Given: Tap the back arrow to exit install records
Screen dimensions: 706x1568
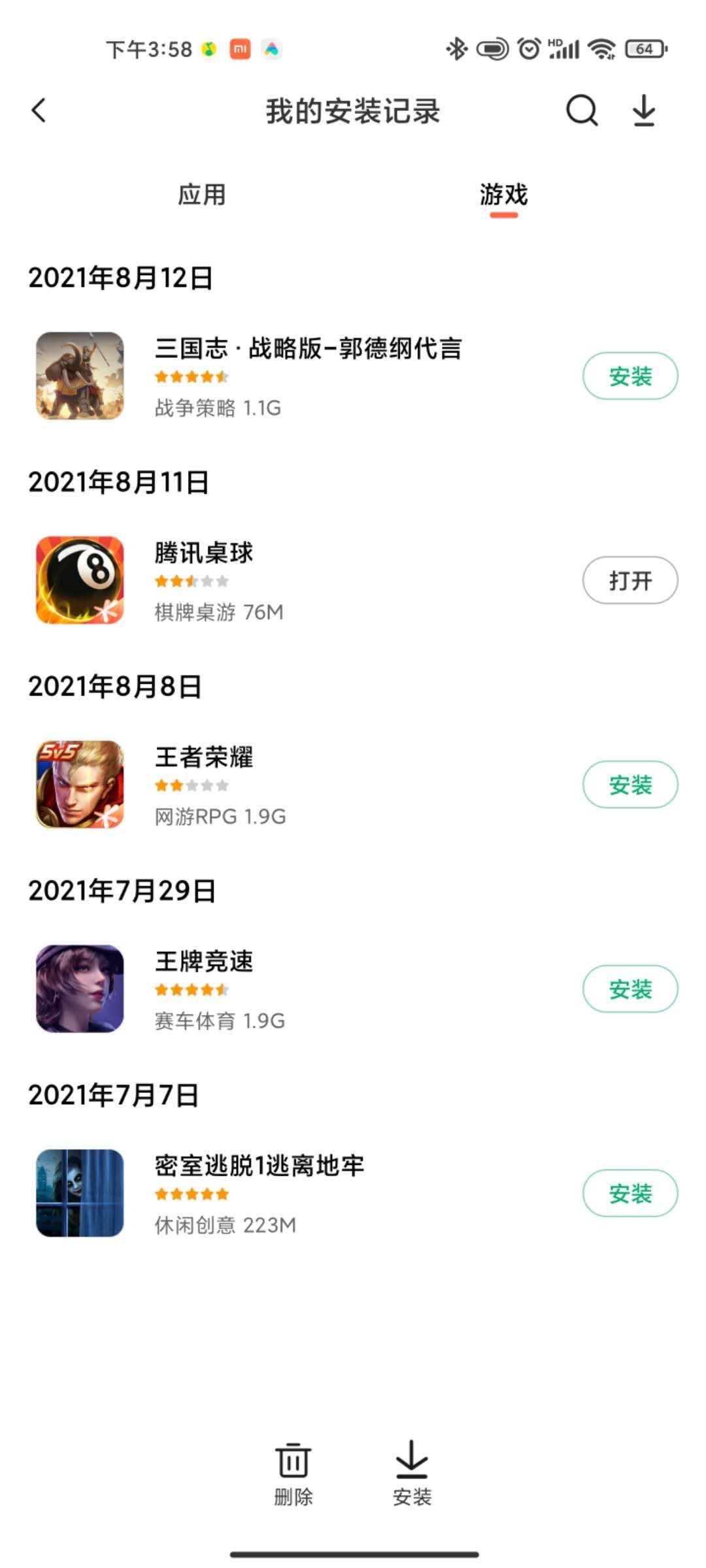Looking at the screenshot, I should [39, 111].
